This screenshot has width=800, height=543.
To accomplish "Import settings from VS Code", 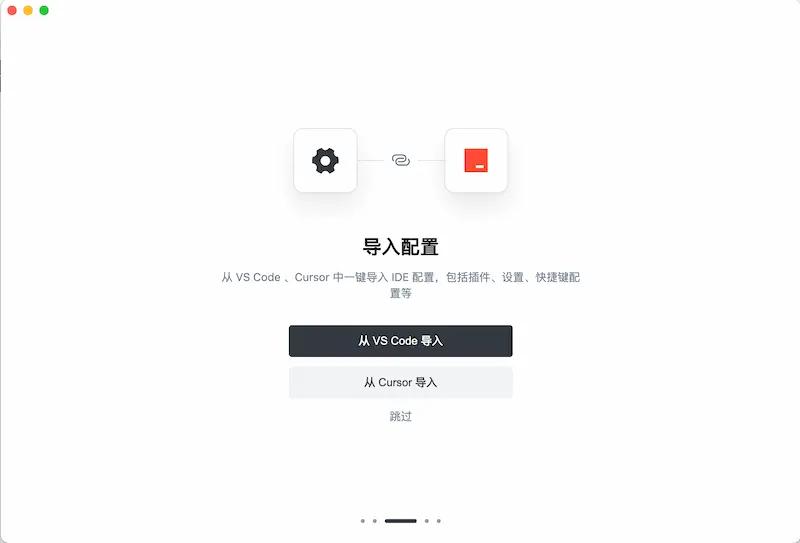I will (400, 341).
